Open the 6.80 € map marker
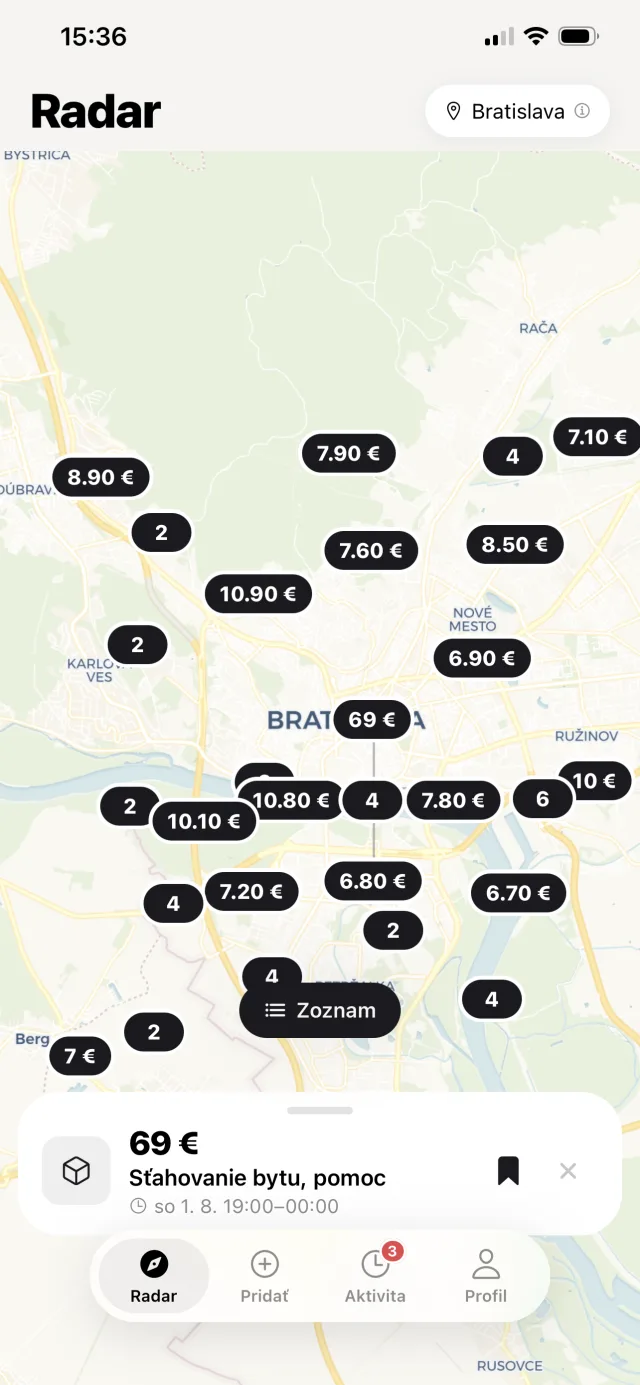This screenshot has height=1385, width=640. 373,881
